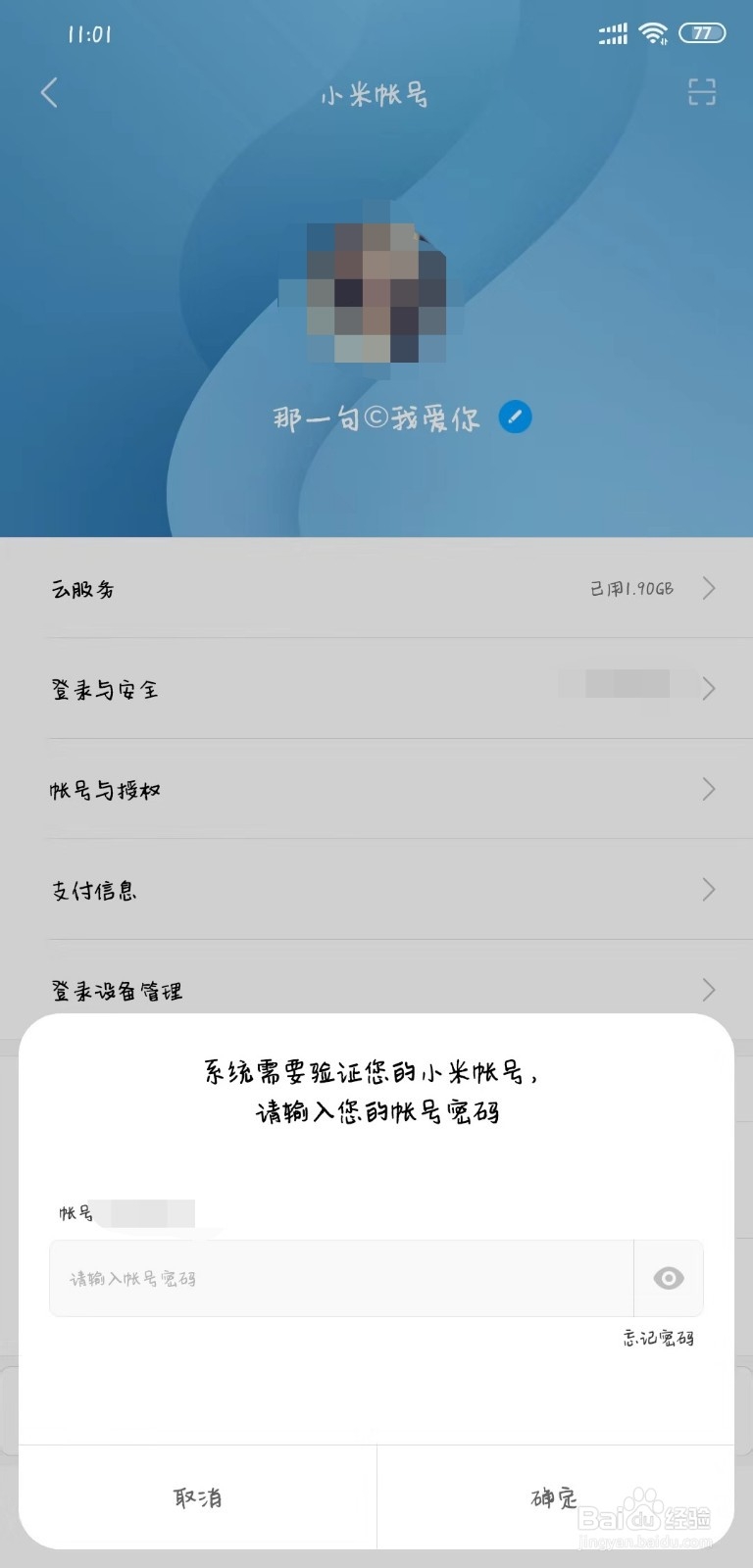Select the clock showing 11:01
Image resolution: width=753 pixels, height=1568 pixels.
88,33
